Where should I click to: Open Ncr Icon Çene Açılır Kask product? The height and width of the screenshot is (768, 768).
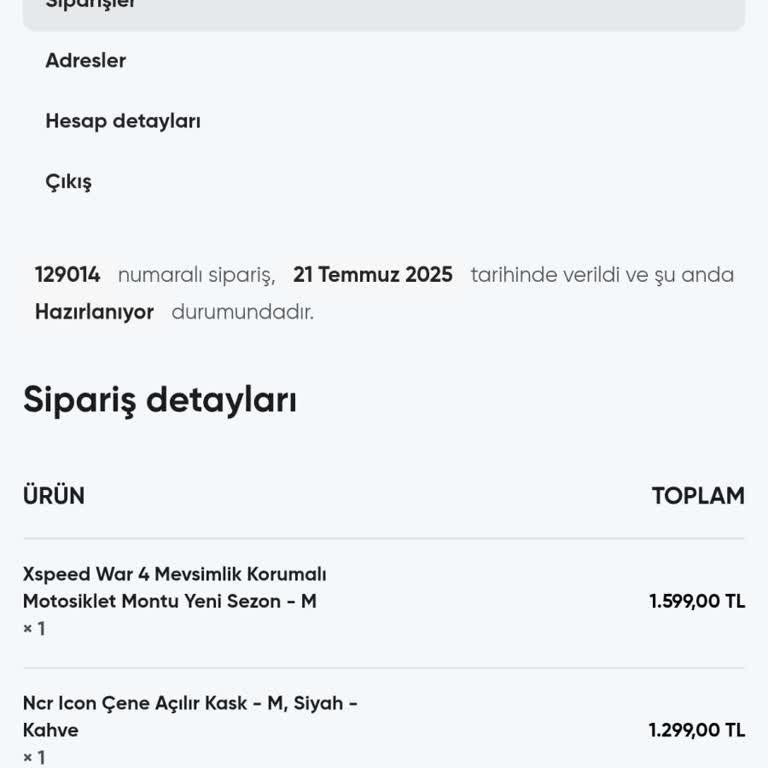(190, 716)
